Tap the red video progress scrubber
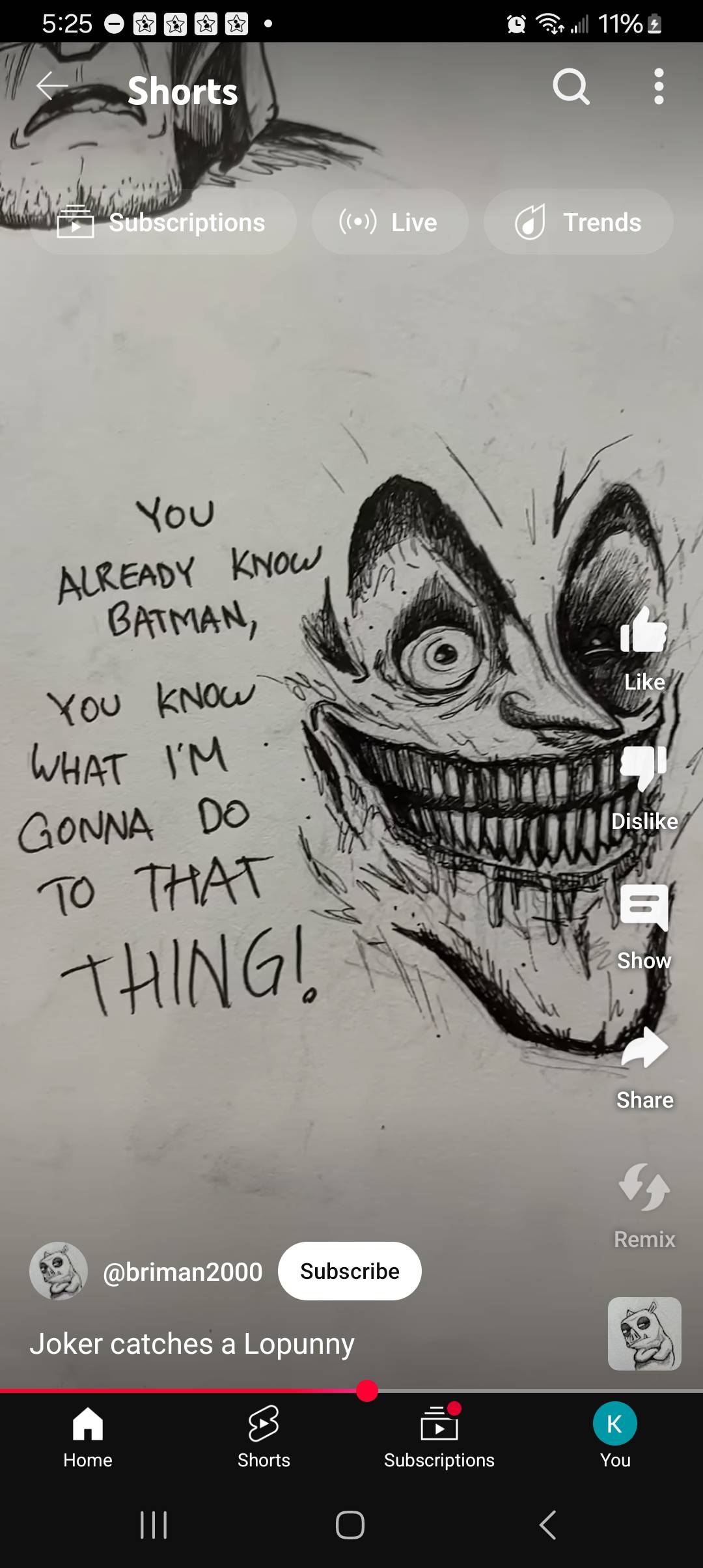 [x=367, y=1391]
